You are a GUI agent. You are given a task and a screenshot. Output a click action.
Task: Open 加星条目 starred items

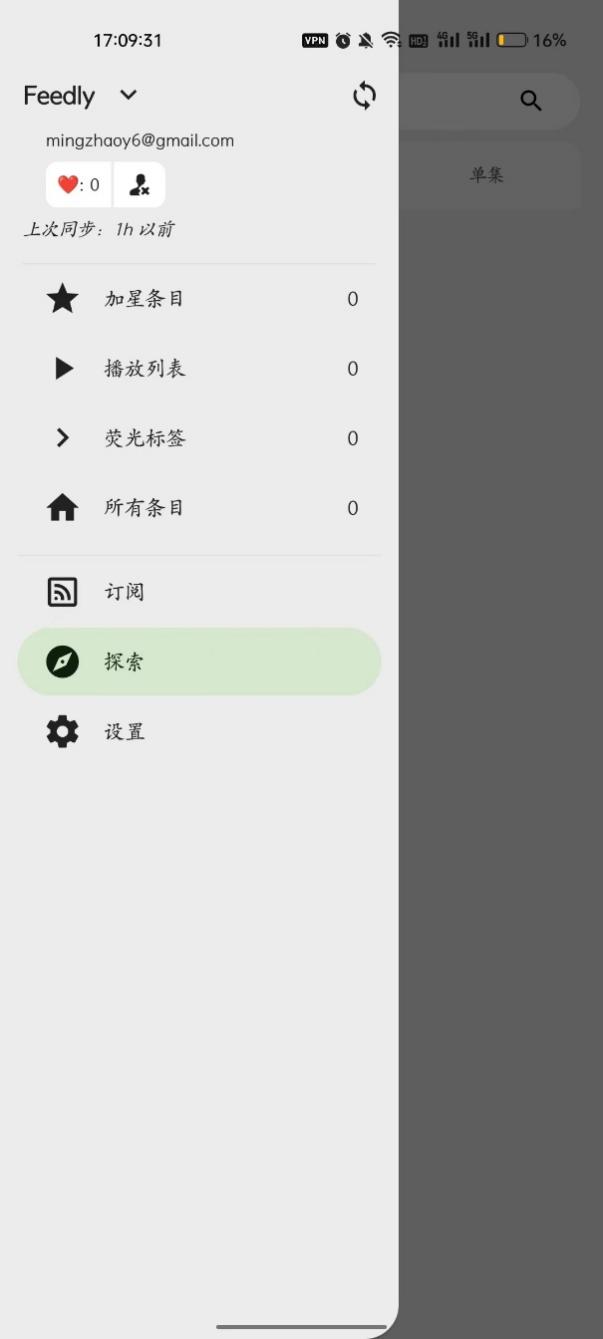199,299
